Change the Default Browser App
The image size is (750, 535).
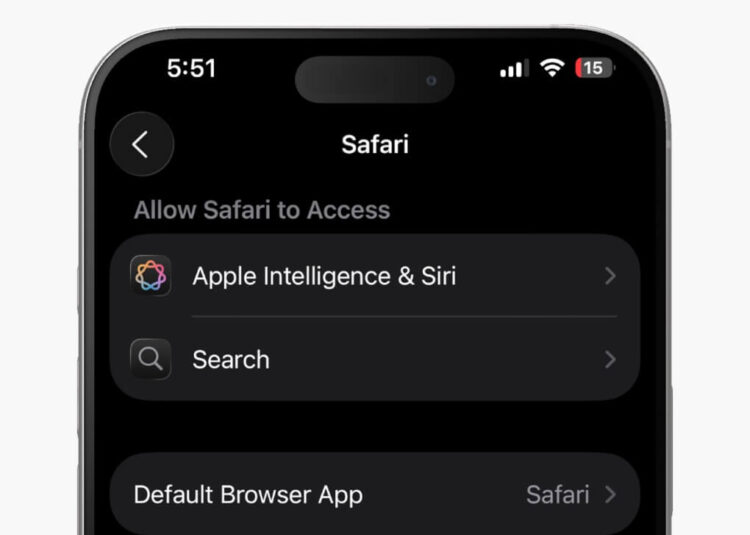pyautogui.click(x=374, y=494)
